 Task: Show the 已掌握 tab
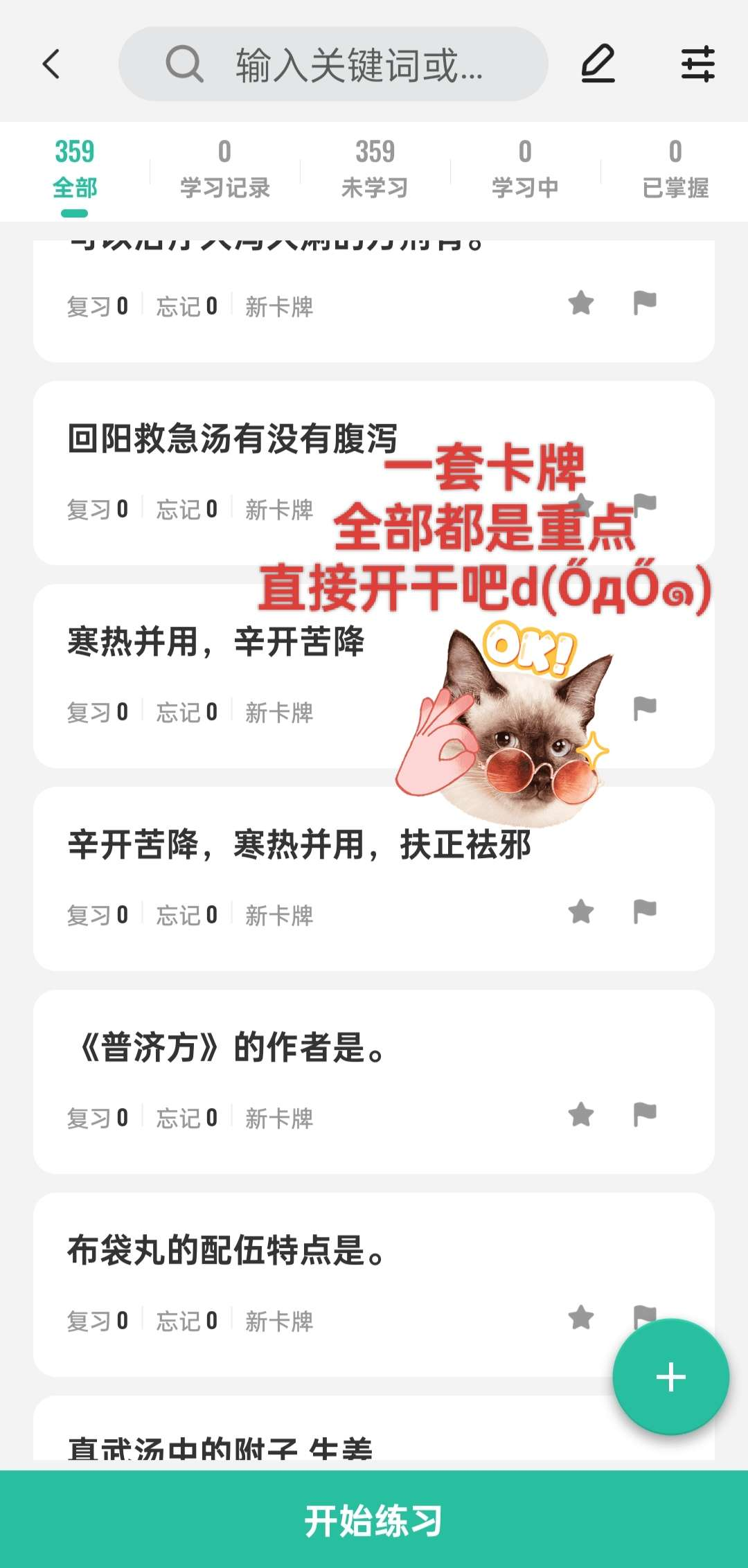(x=675, y=170)
